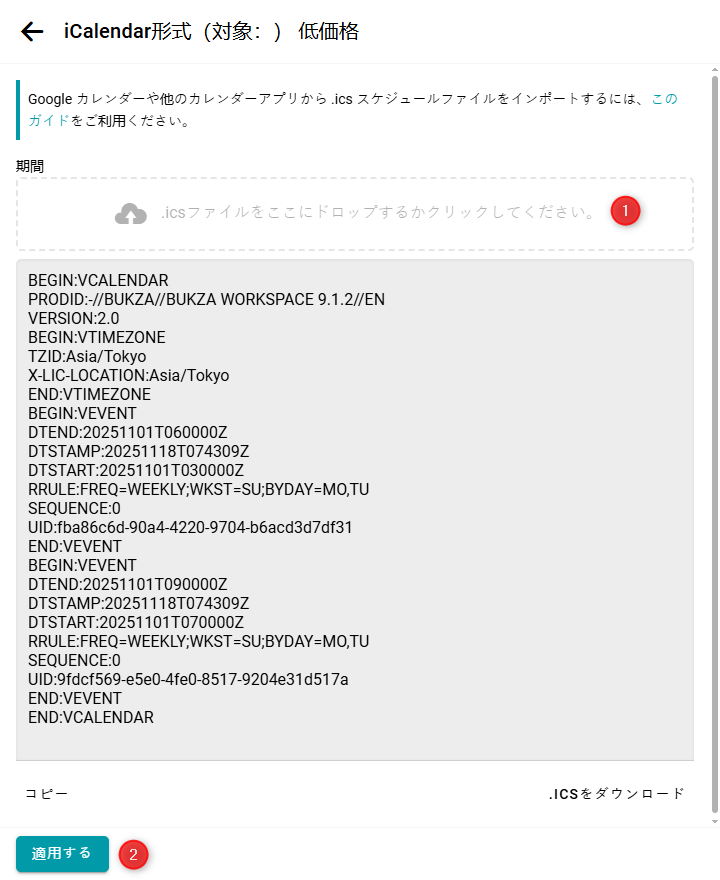720x880 pixels.
Task: Copy the calendar text with コピー
Action: click(x=47, y=794)
